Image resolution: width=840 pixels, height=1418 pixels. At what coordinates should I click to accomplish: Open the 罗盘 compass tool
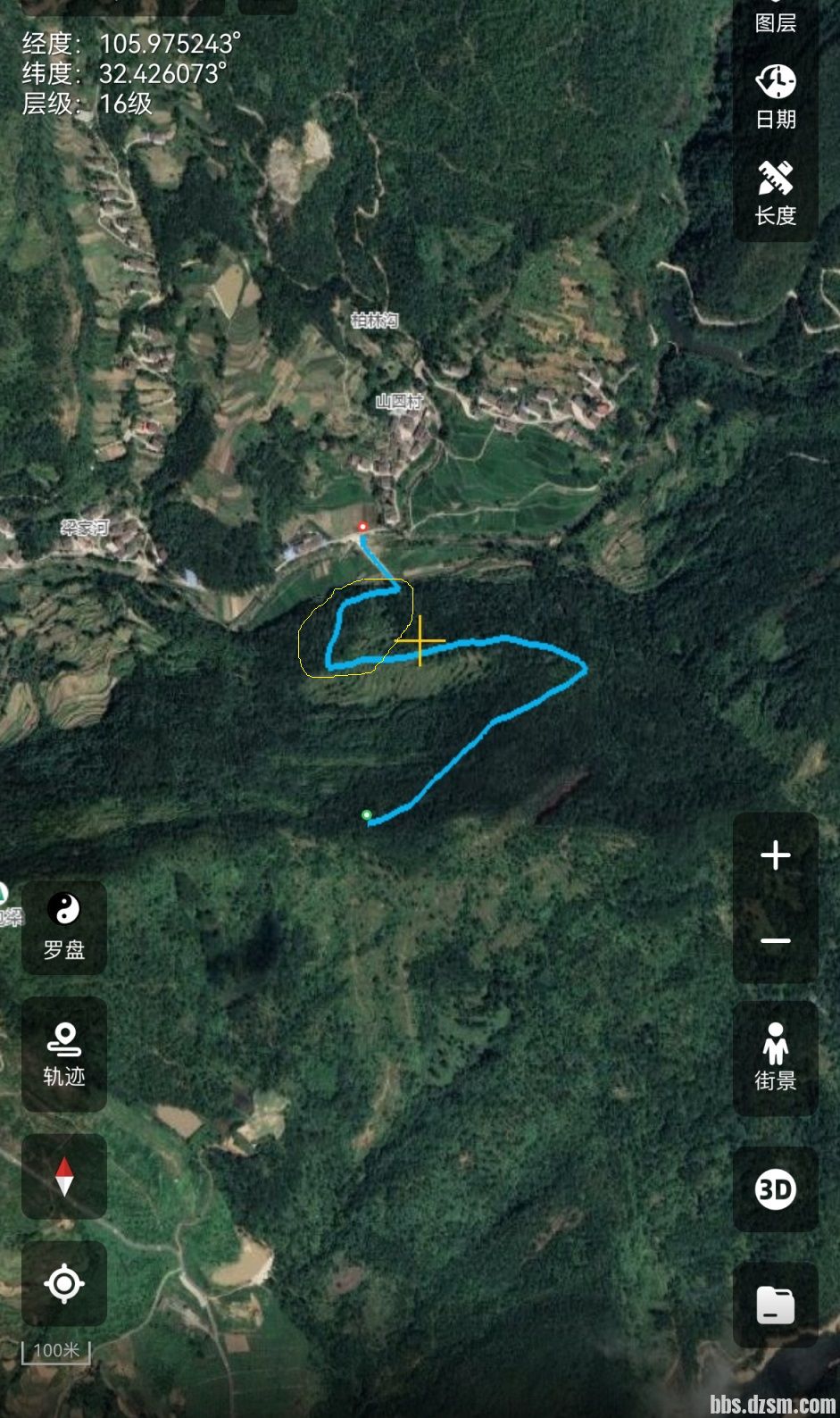click(64, 927)
